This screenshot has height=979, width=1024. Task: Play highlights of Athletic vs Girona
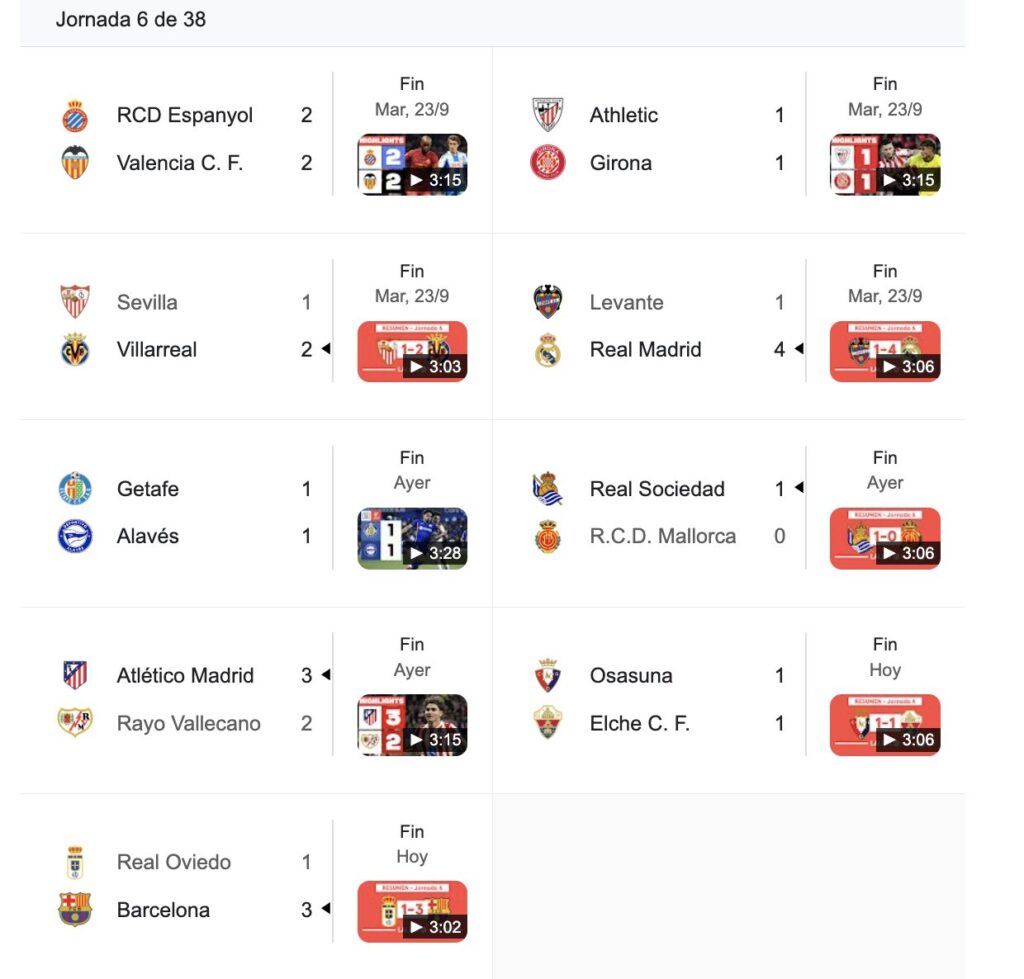click(x=885, y=164)
